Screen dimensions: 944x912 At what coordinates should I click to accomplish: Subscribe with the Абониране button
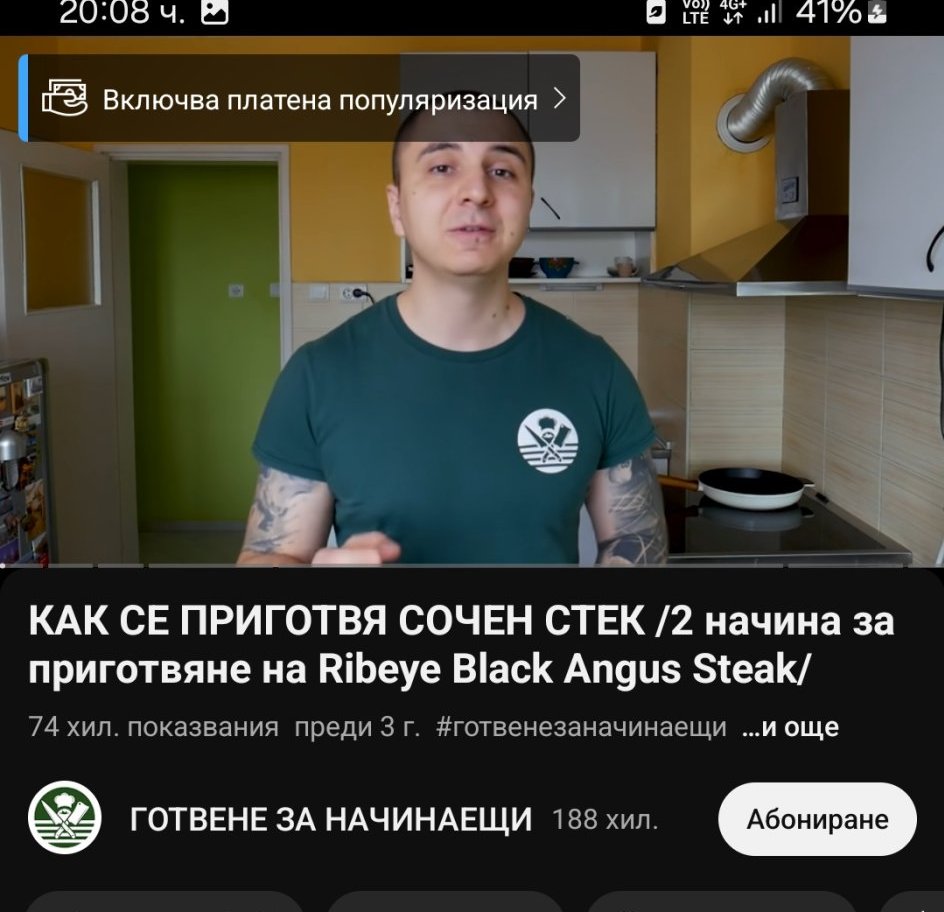pos(817,819)
